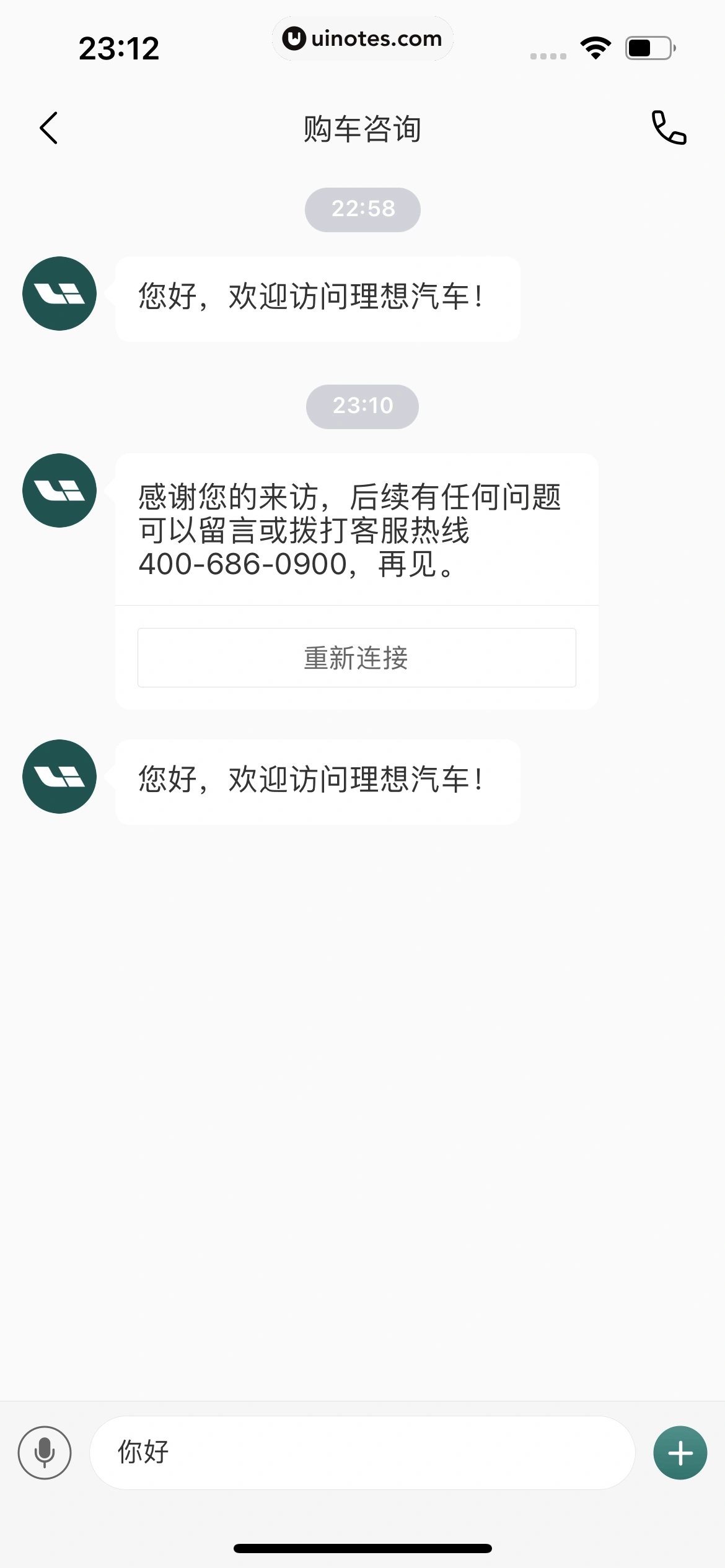
Task: Select the microphone icon for voice input
Action: 45,1453
